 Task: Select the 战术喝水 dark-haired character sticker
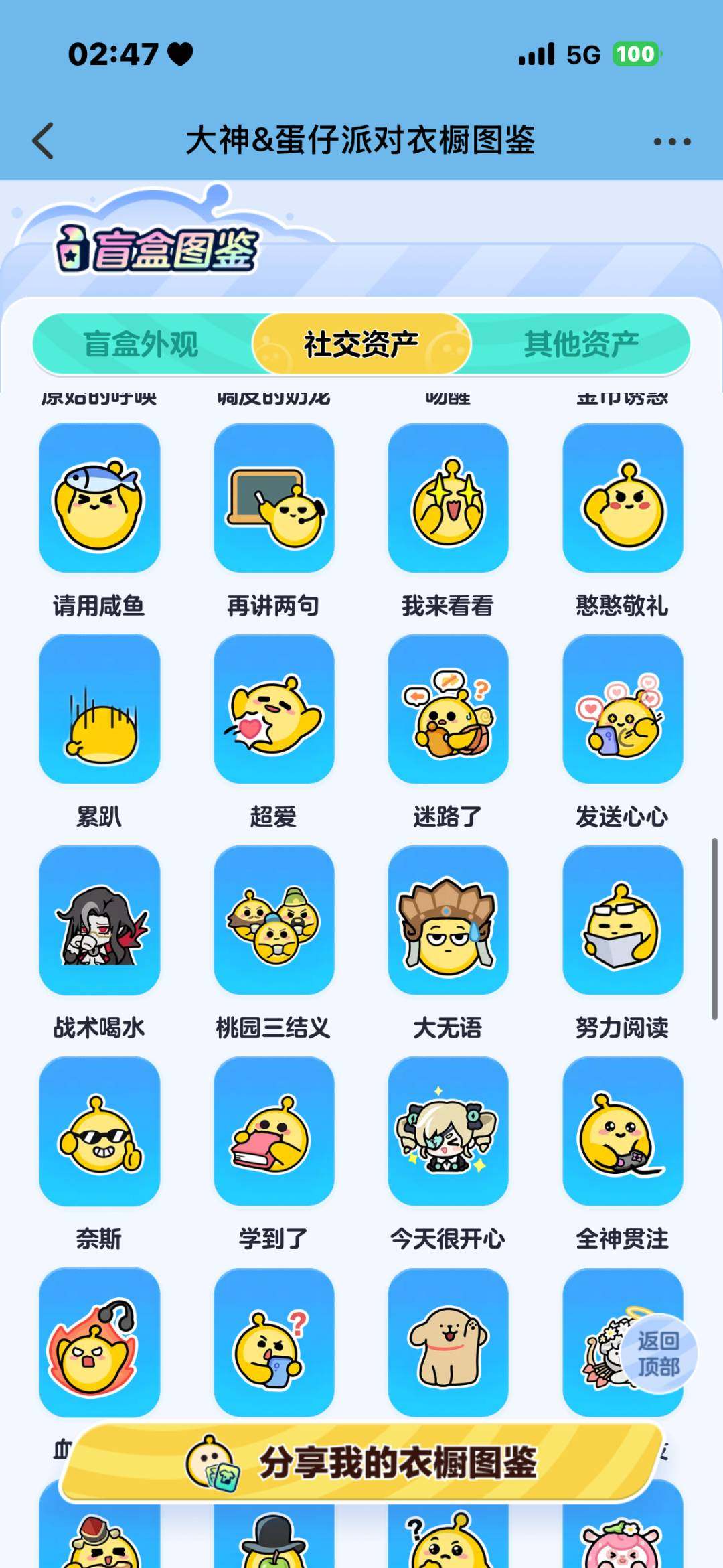tap(99, 920)
